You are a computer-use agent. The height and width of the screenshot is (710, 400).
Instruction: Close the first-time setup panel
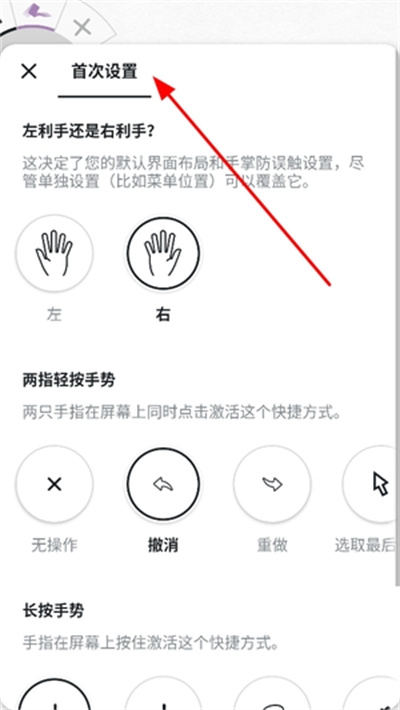pyautogui.click(x=29, y=71)
